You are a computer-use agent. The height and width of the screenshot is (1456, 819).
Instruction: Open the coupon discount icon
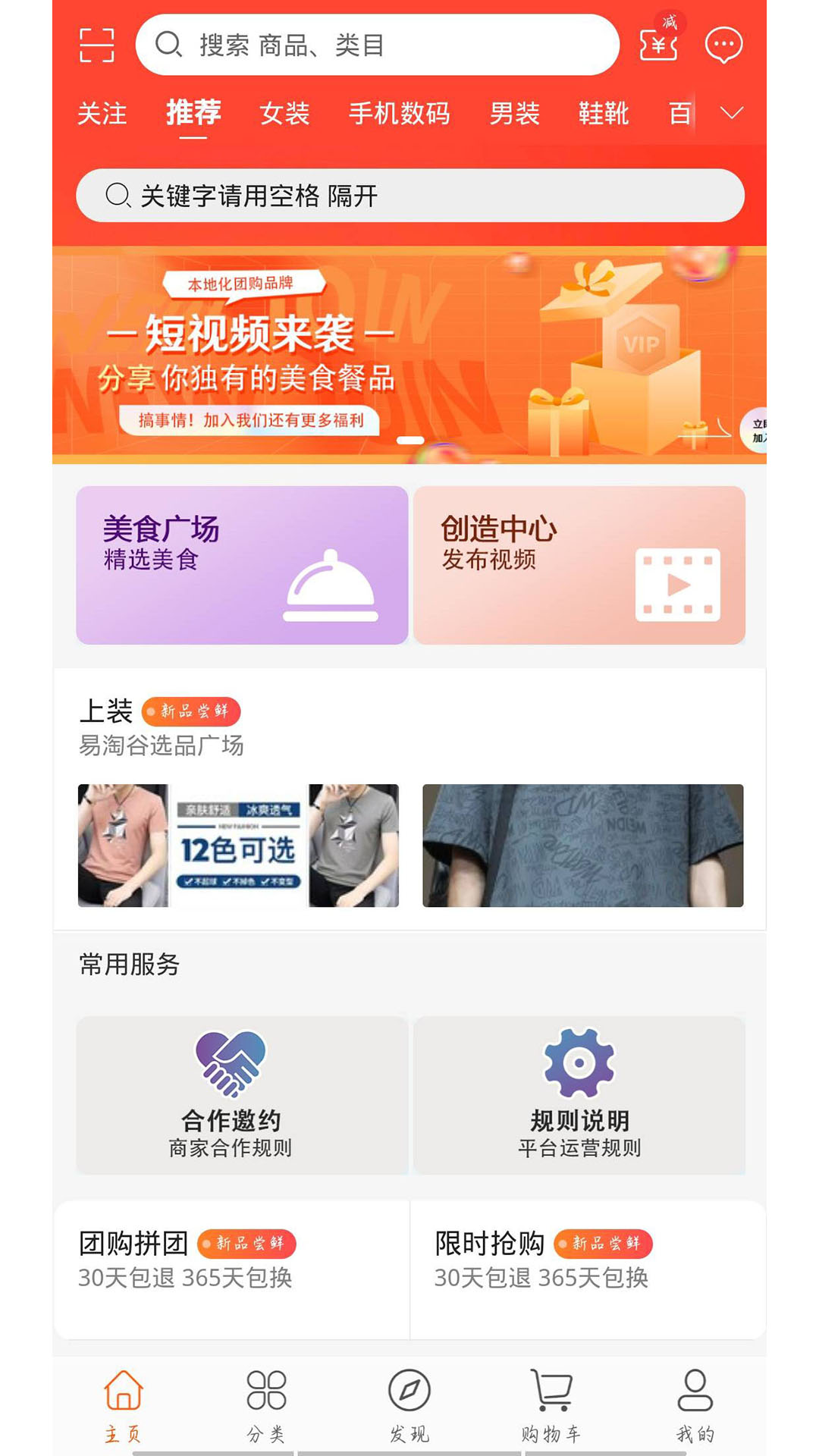(658, 43)
